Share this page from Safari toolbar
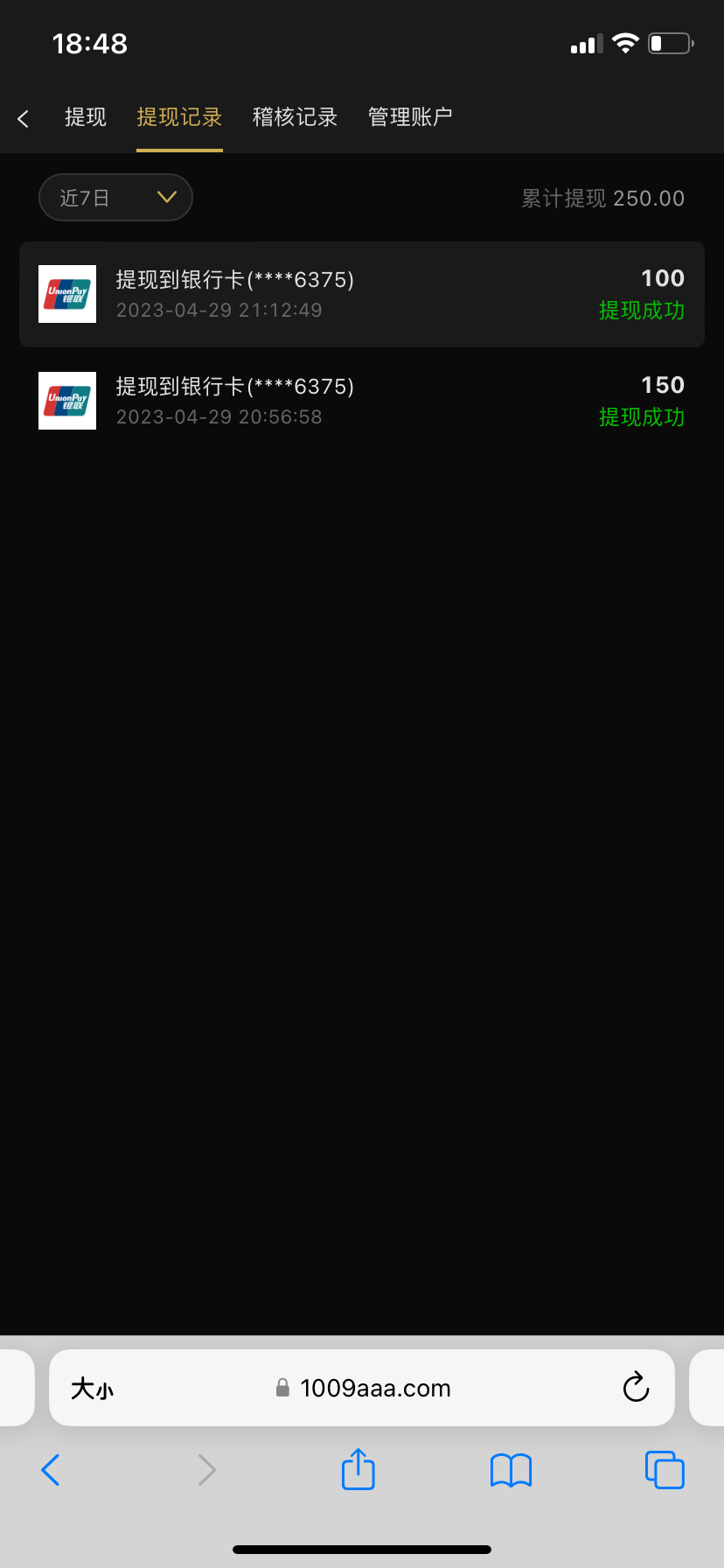Image resolution: width=724 pixels, height=1568 pixels. tap(358, 1469)
